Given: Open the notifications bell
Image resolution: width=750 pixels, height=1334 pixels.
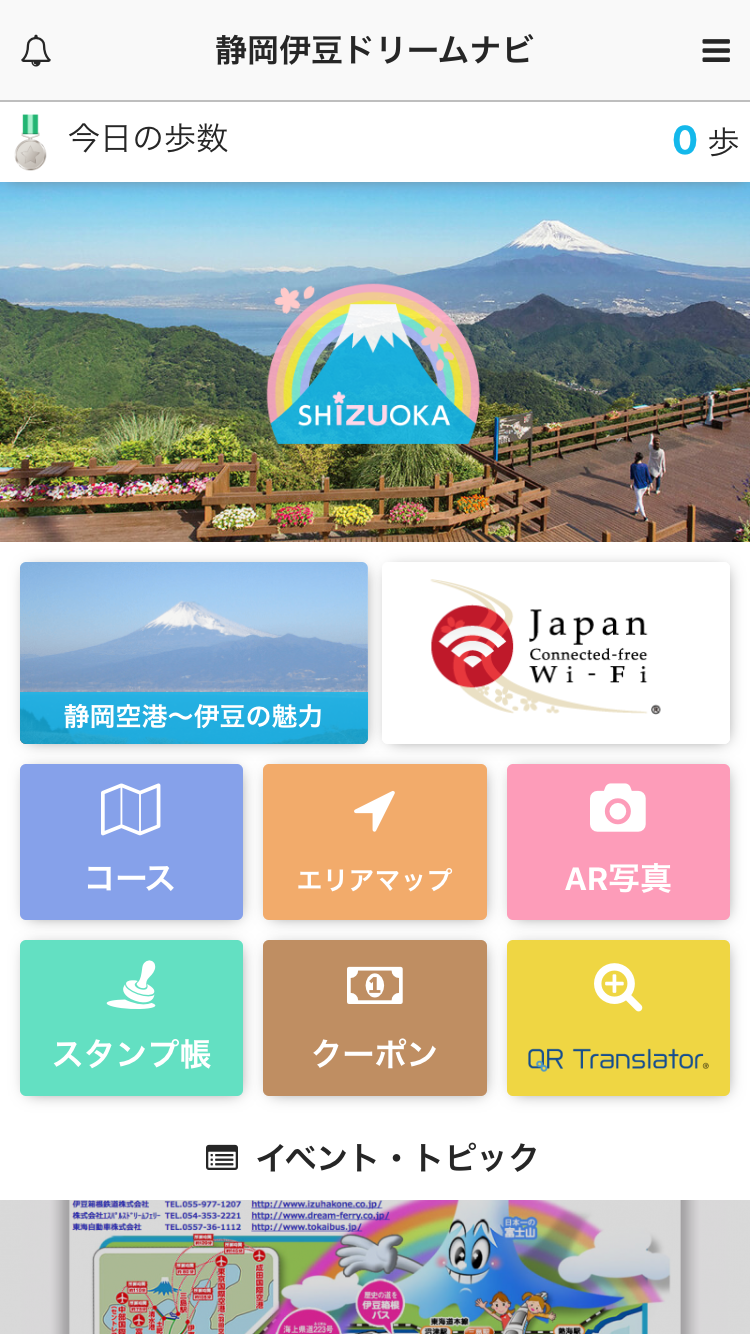Looking at the screenshot, I should [x=36, y=50].
